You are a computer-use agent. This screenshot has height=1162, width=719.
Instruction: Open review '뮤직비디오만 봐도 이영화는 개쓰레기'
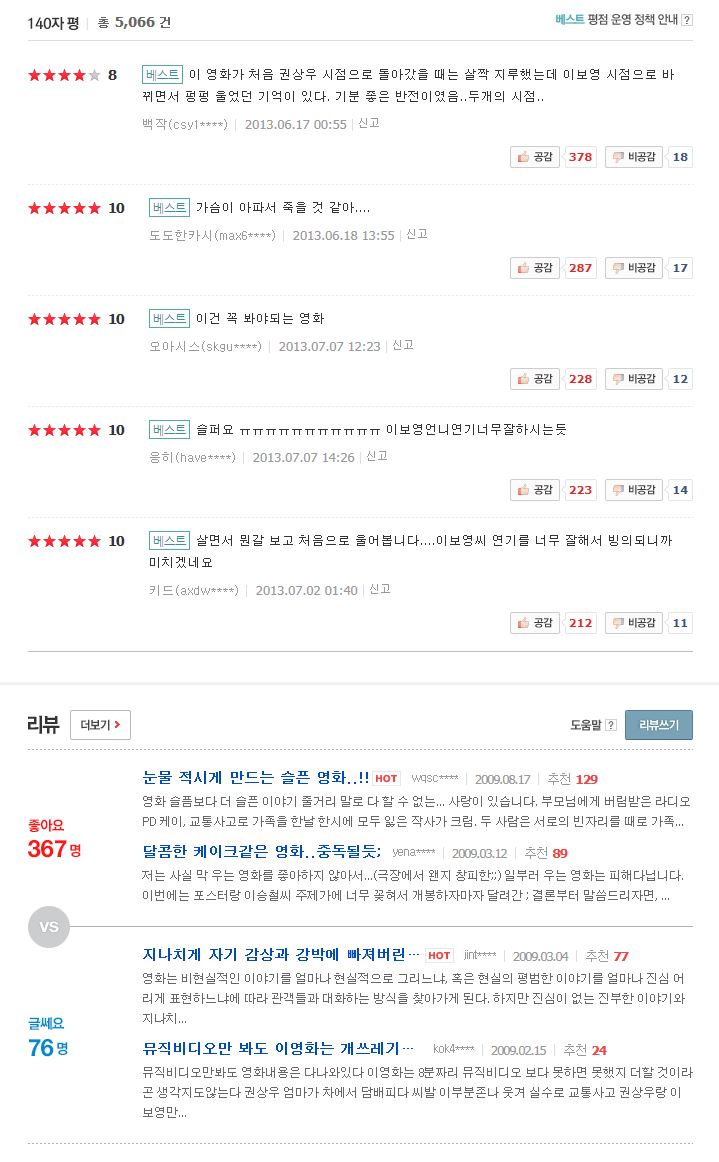click(278, 1049)
